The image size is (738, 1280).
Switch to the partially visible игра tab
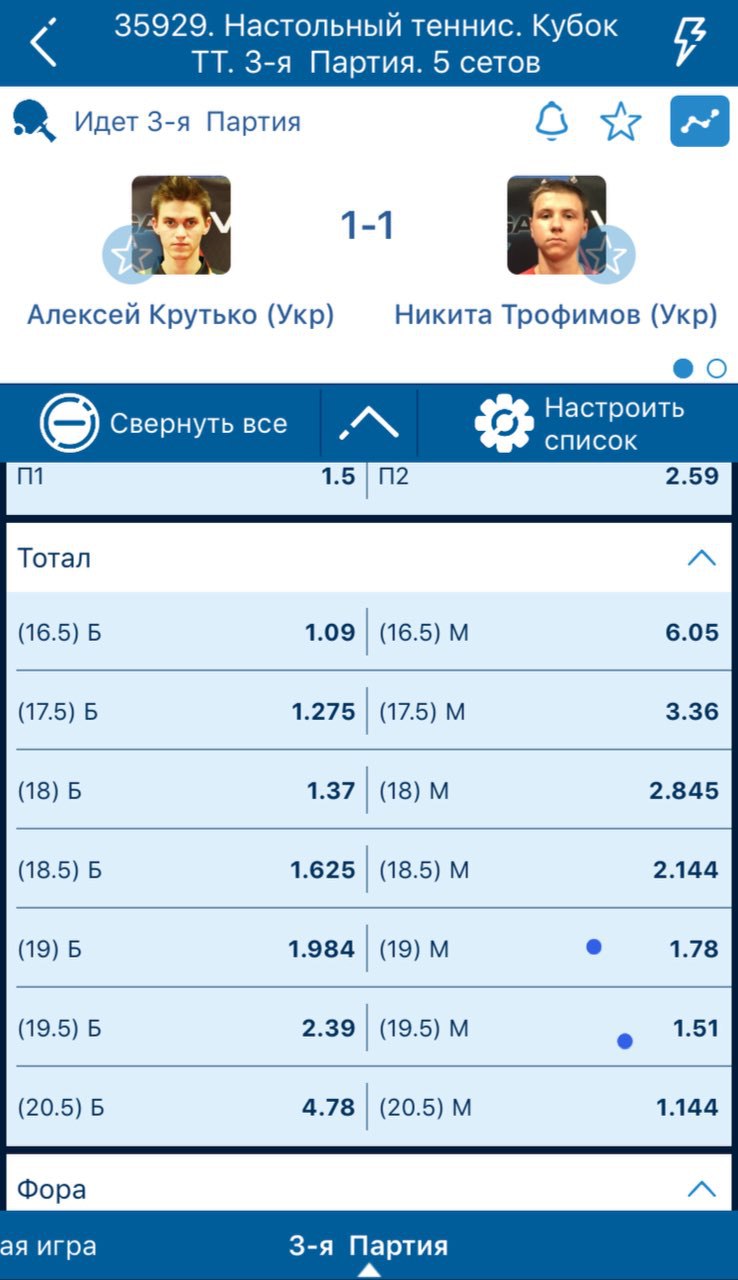pyautogui.click(x=48, y=1246)
